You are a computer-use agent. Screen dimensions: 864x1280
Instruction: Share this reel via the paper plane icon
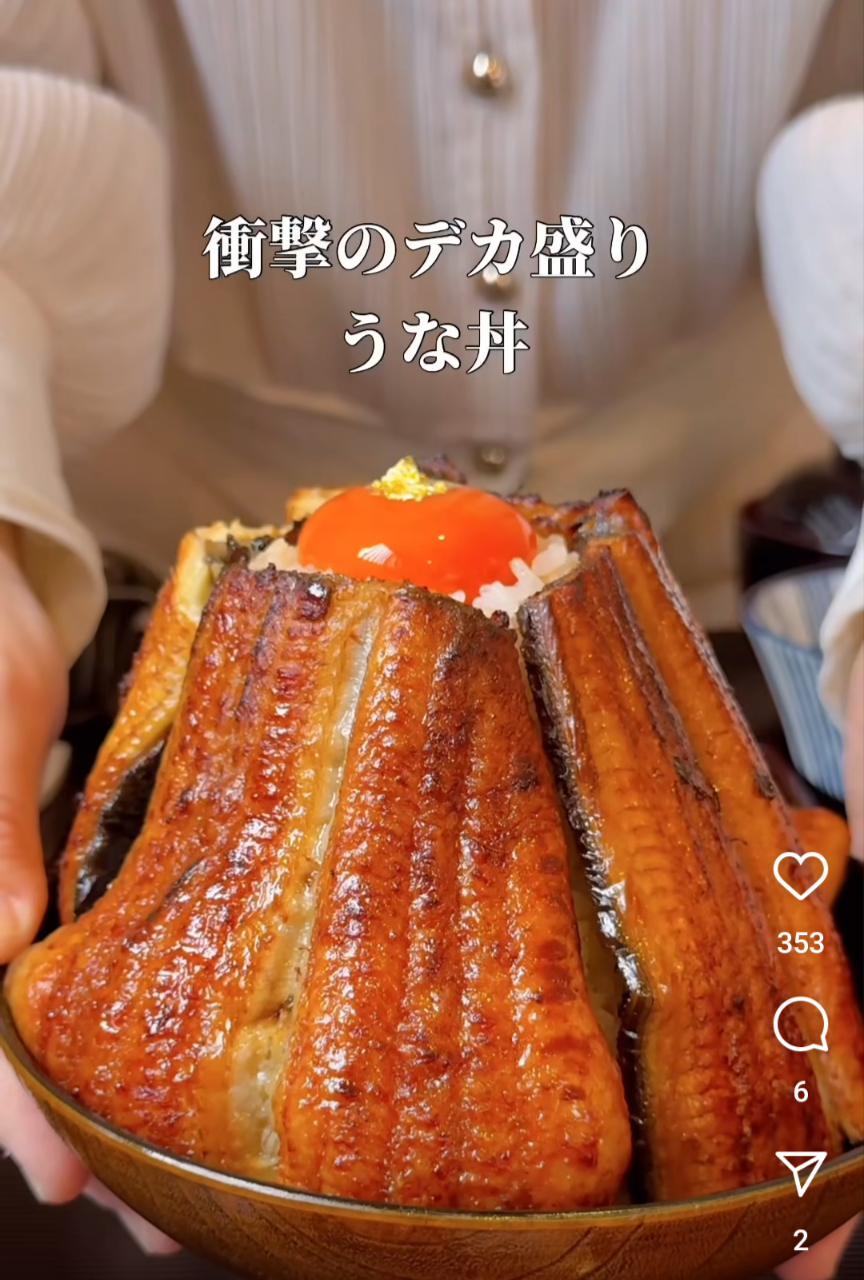tap(800, 1172)
